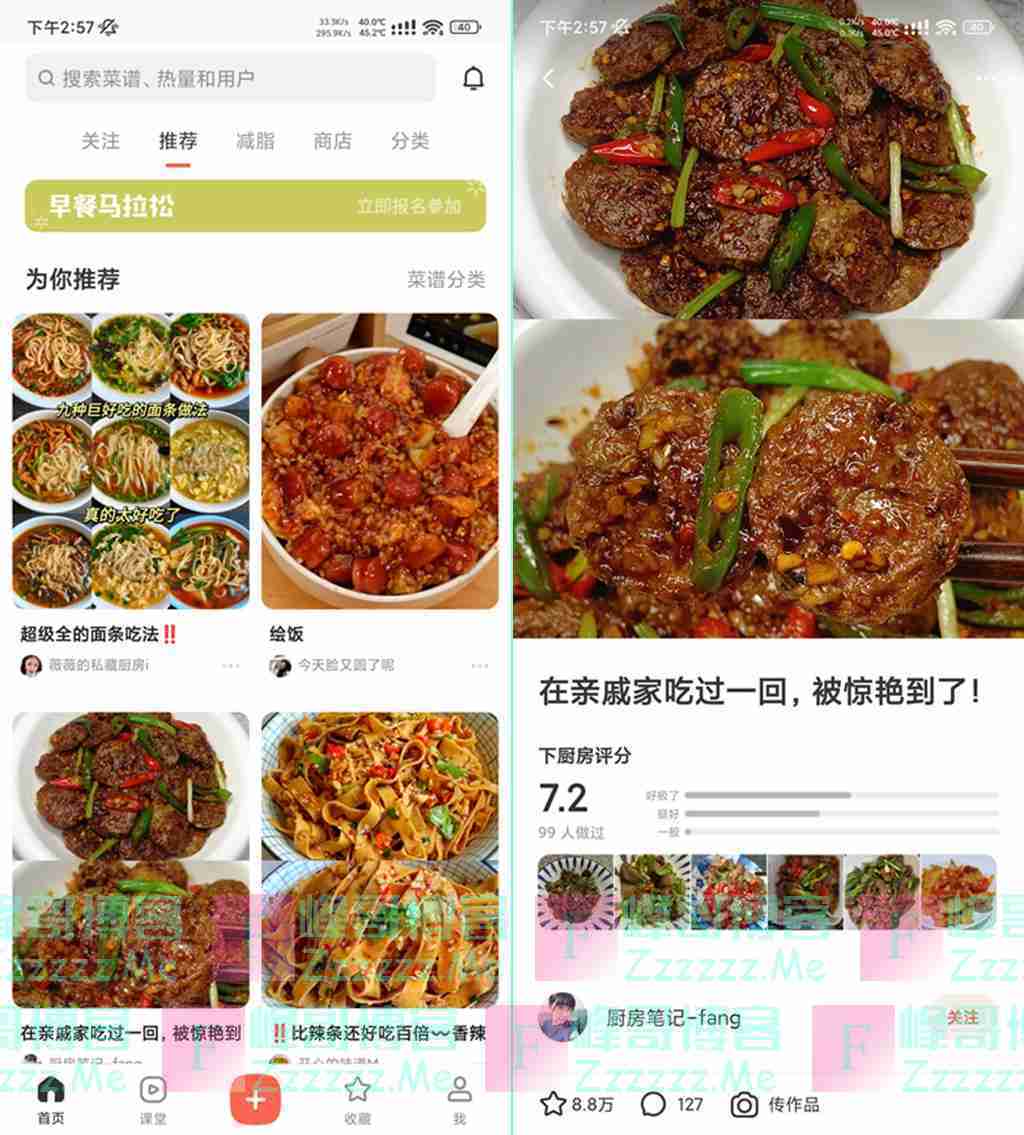Open the notifications bell
The image size is (1024, 1135).
(x=474, y=79)
